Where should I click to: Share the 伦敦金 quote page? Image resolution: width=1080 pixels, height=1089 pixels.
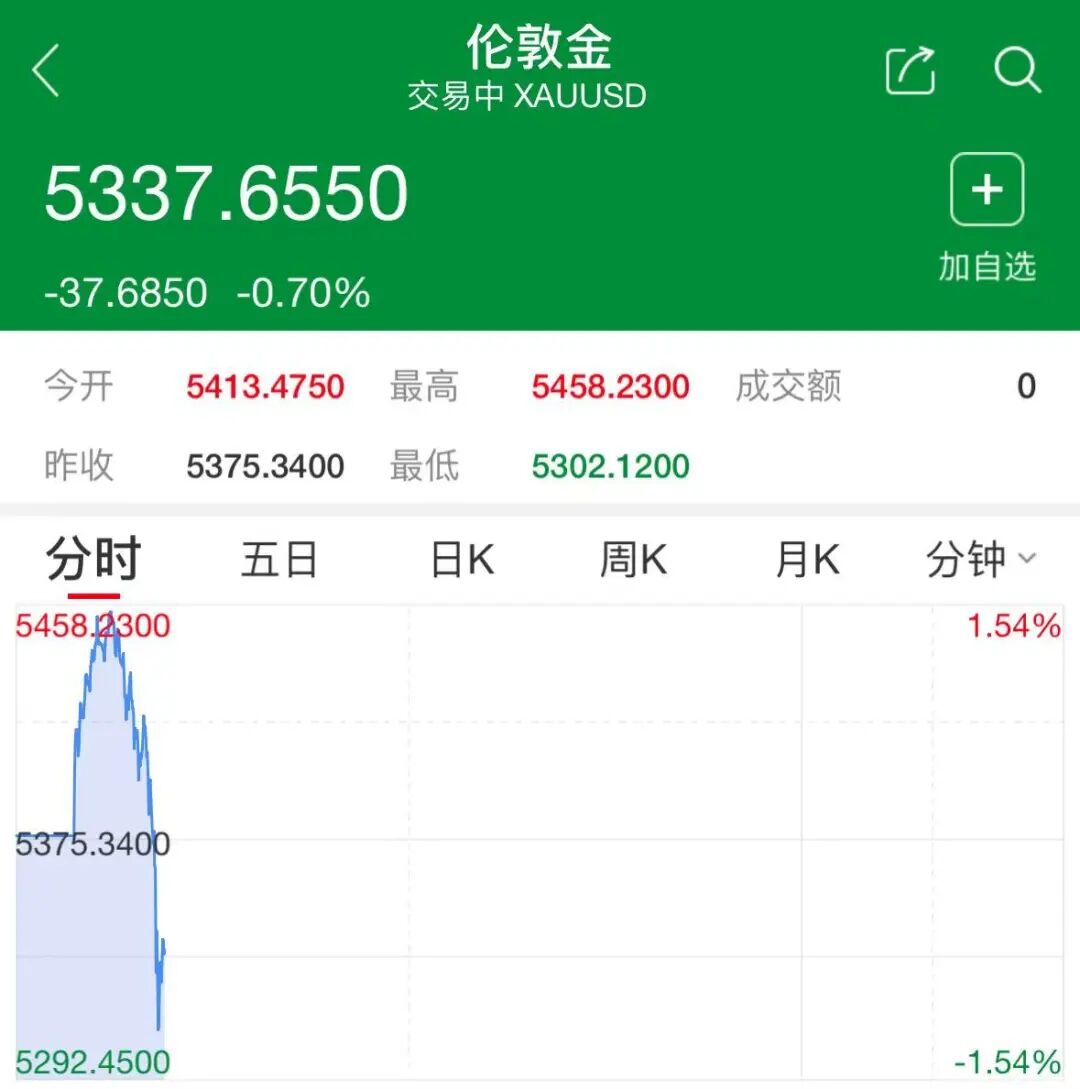pos(910,71)
